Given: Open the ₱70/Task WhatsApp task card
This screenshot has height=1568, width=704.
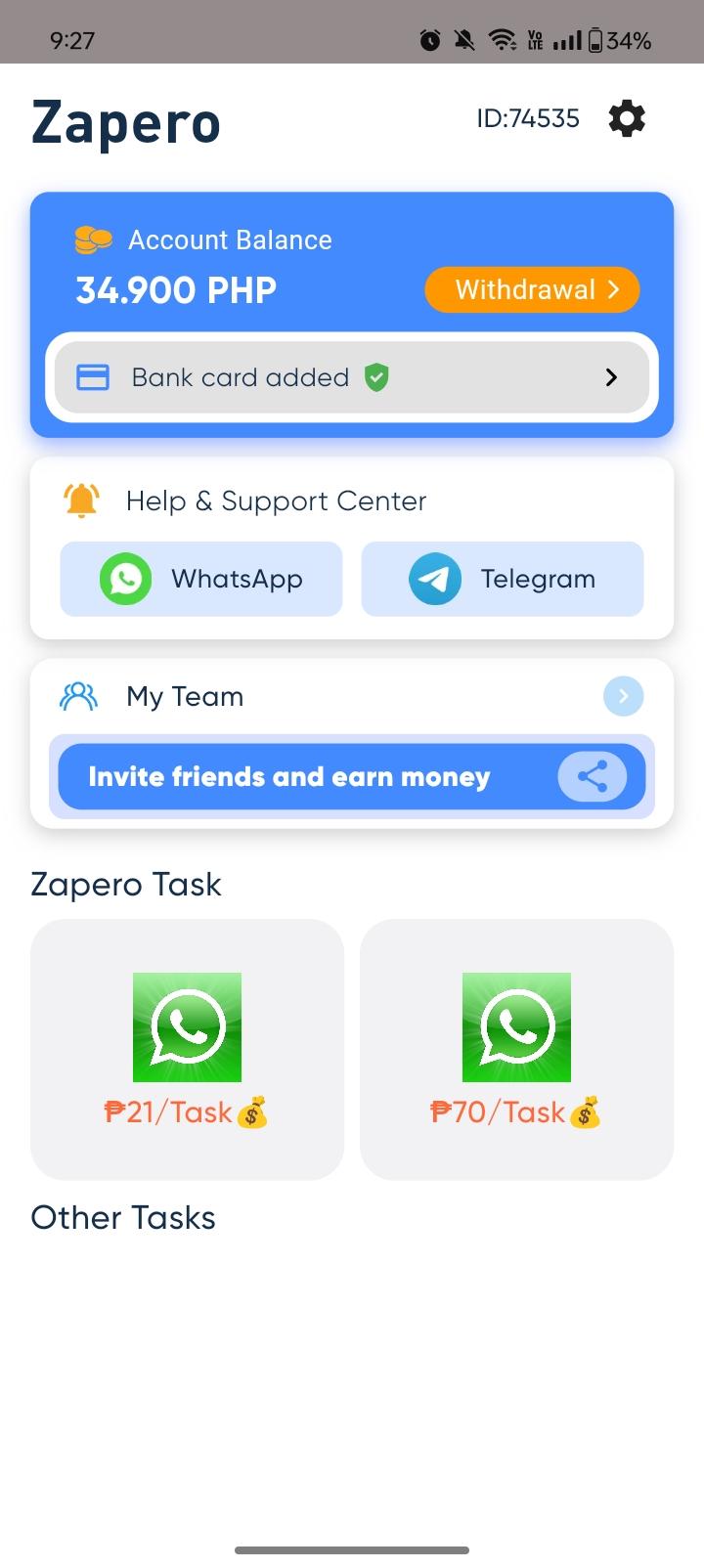Looking at the screenshot, I should 516,1049.
